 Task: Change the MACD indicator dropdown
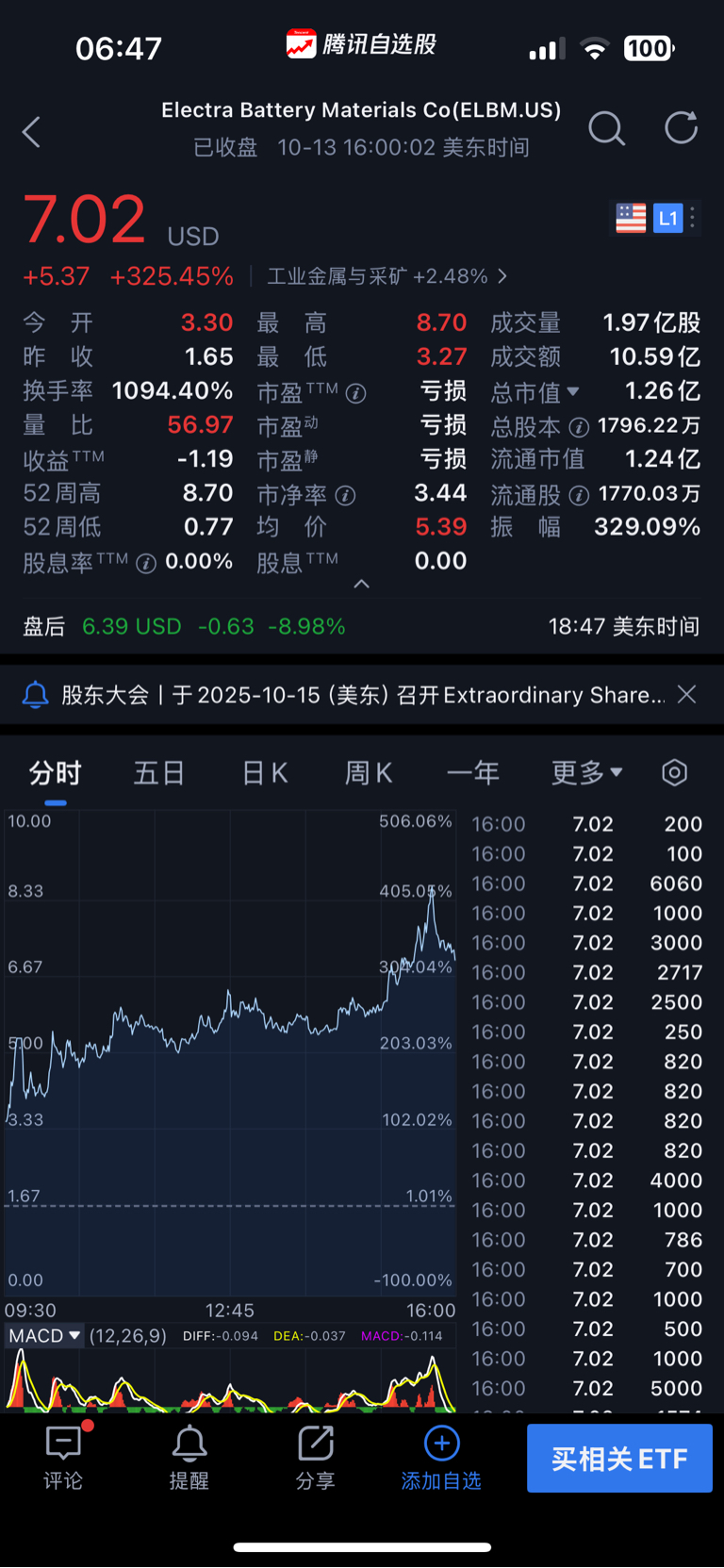coord(44,1336)
